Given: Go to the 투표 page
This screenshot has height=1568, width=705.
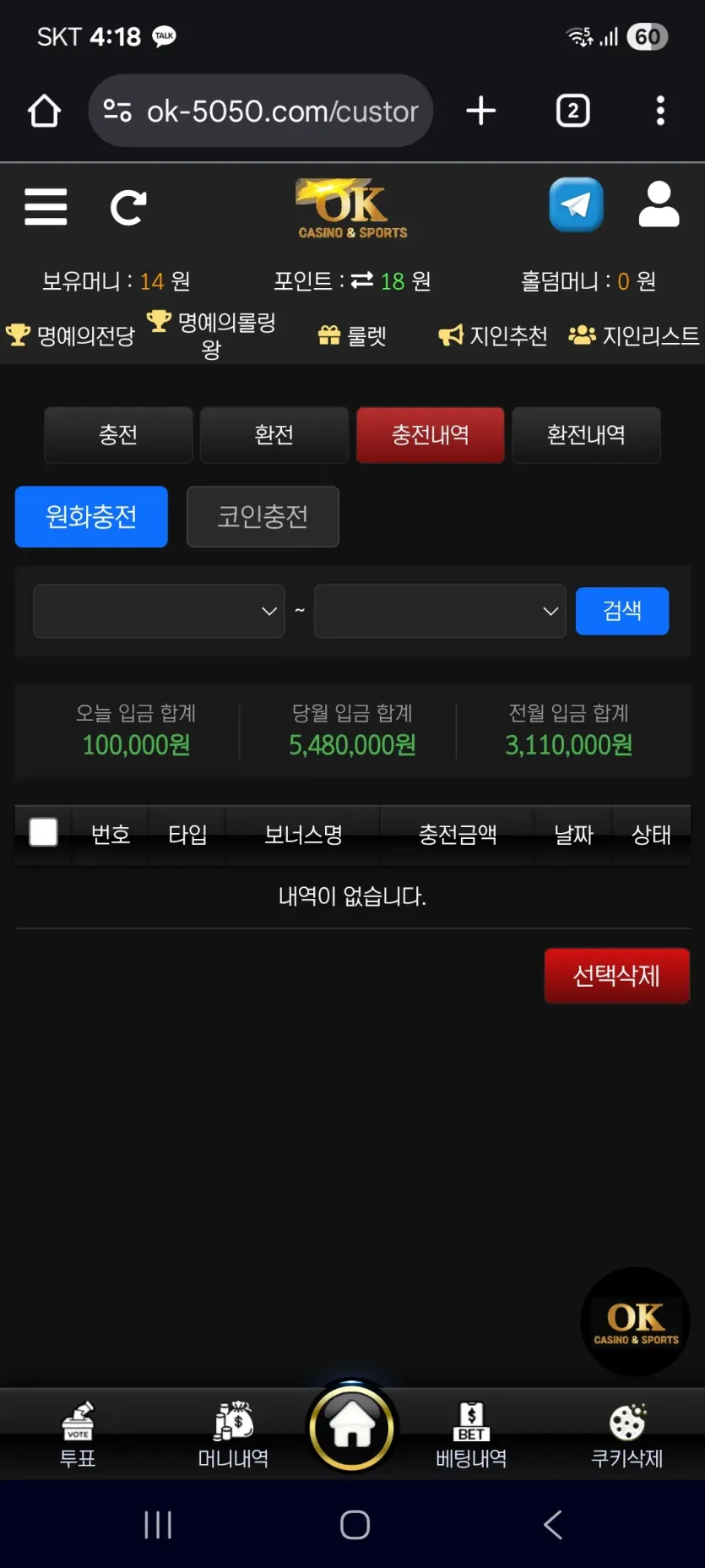Looking at the screenshot, I should click(x=78, y=1435).
